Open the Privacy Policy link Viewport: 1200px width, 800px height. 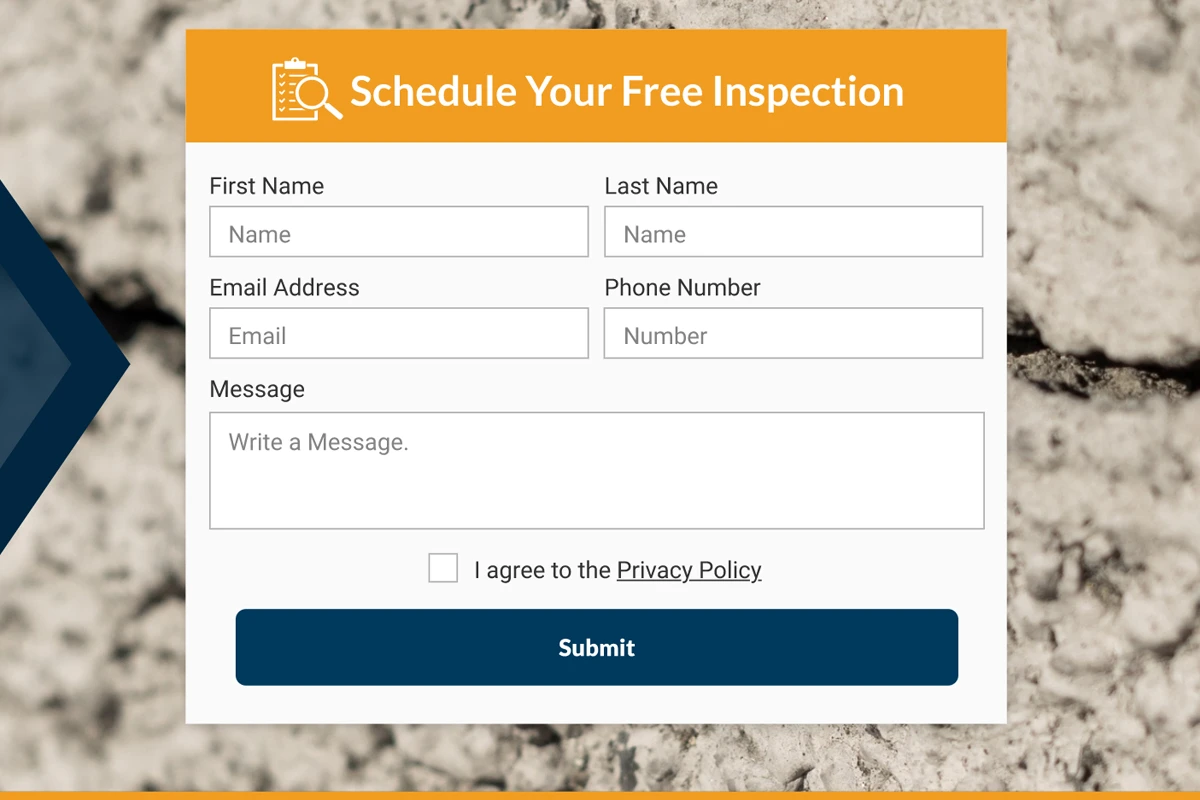pos(688,570)
